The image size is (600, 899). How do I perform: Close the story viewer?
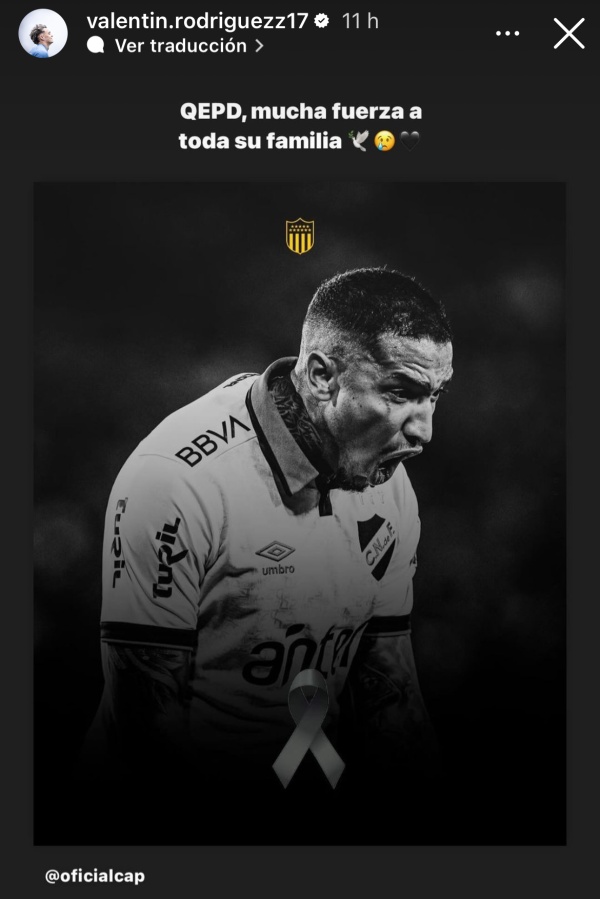[569, 34]
